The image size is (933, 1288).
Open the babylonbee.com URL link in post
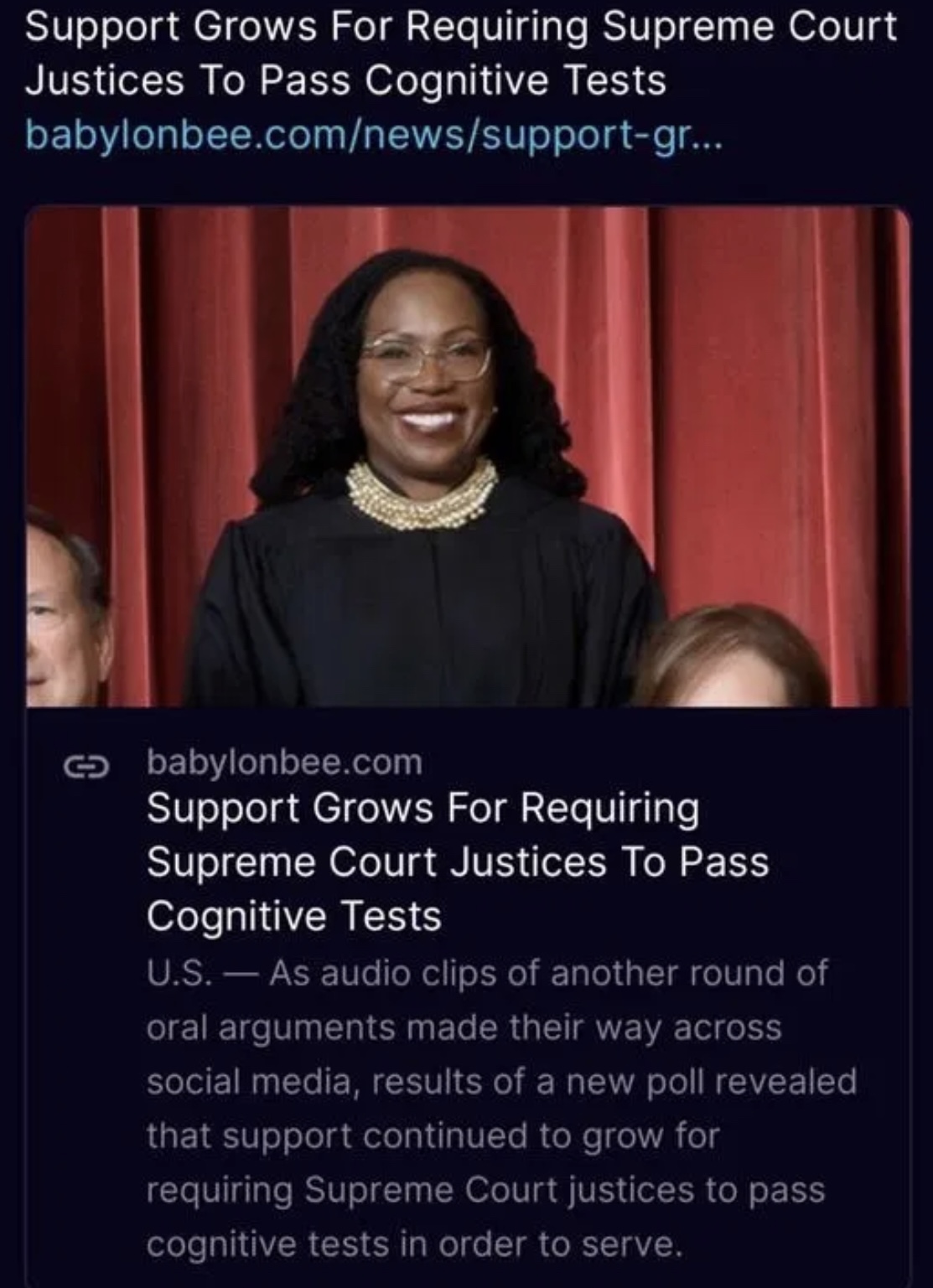[372, 134]
